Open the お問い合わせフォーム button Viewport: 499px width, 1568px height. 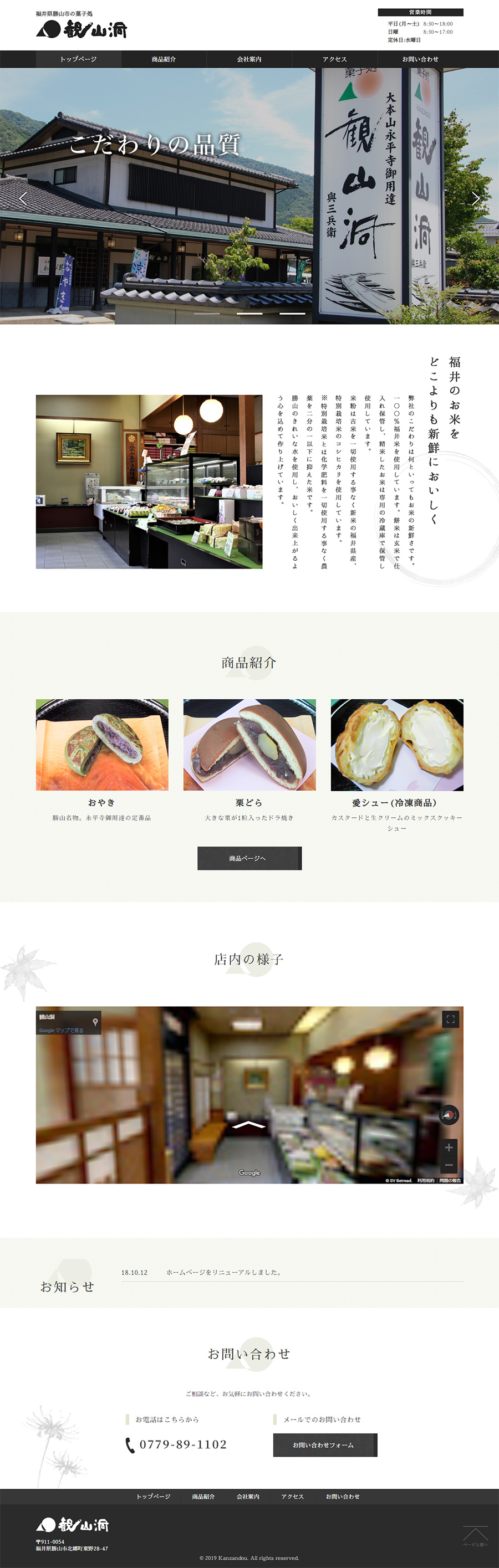click(x=325, y=1445)
